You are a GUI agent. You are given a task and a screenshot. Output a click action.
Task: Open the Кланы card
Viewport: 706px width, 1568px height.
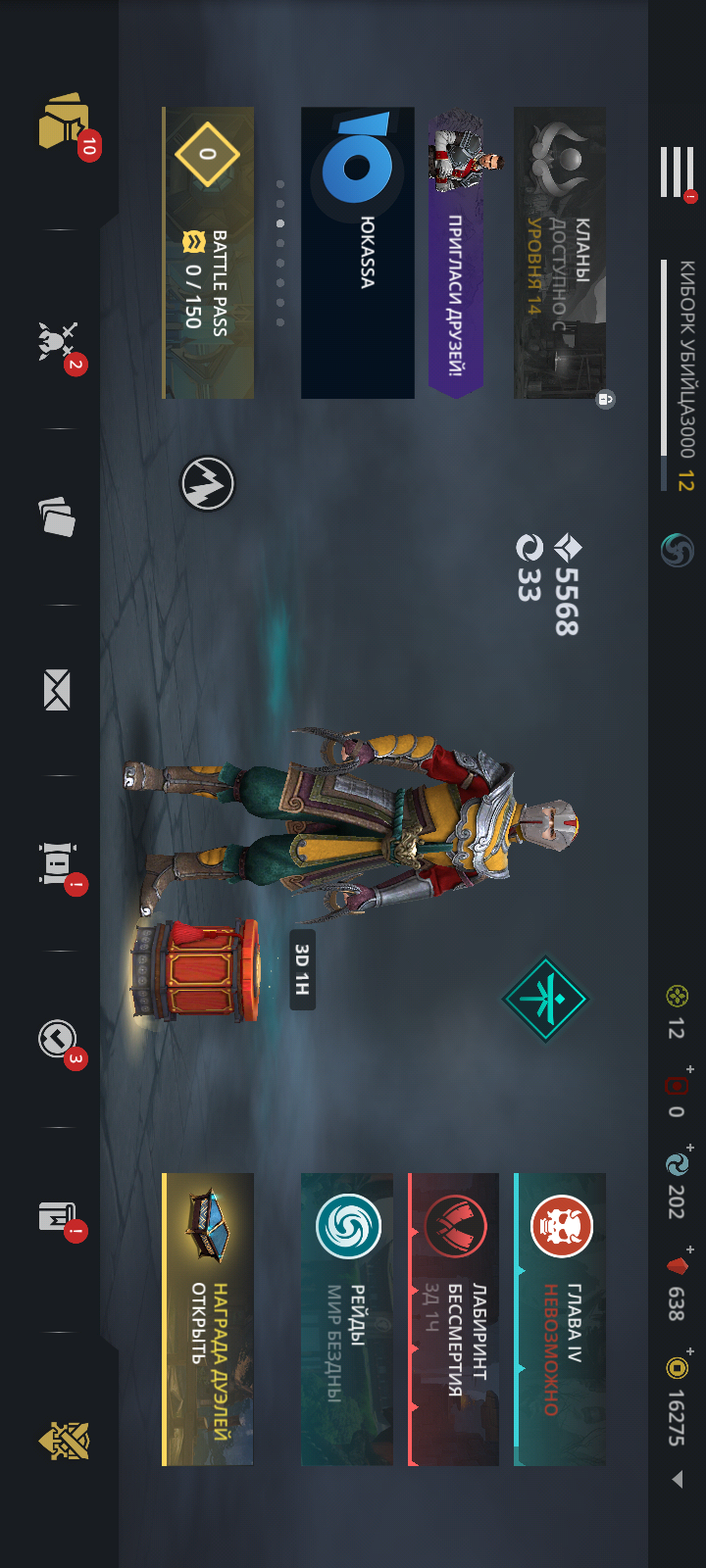coord(560,253)
